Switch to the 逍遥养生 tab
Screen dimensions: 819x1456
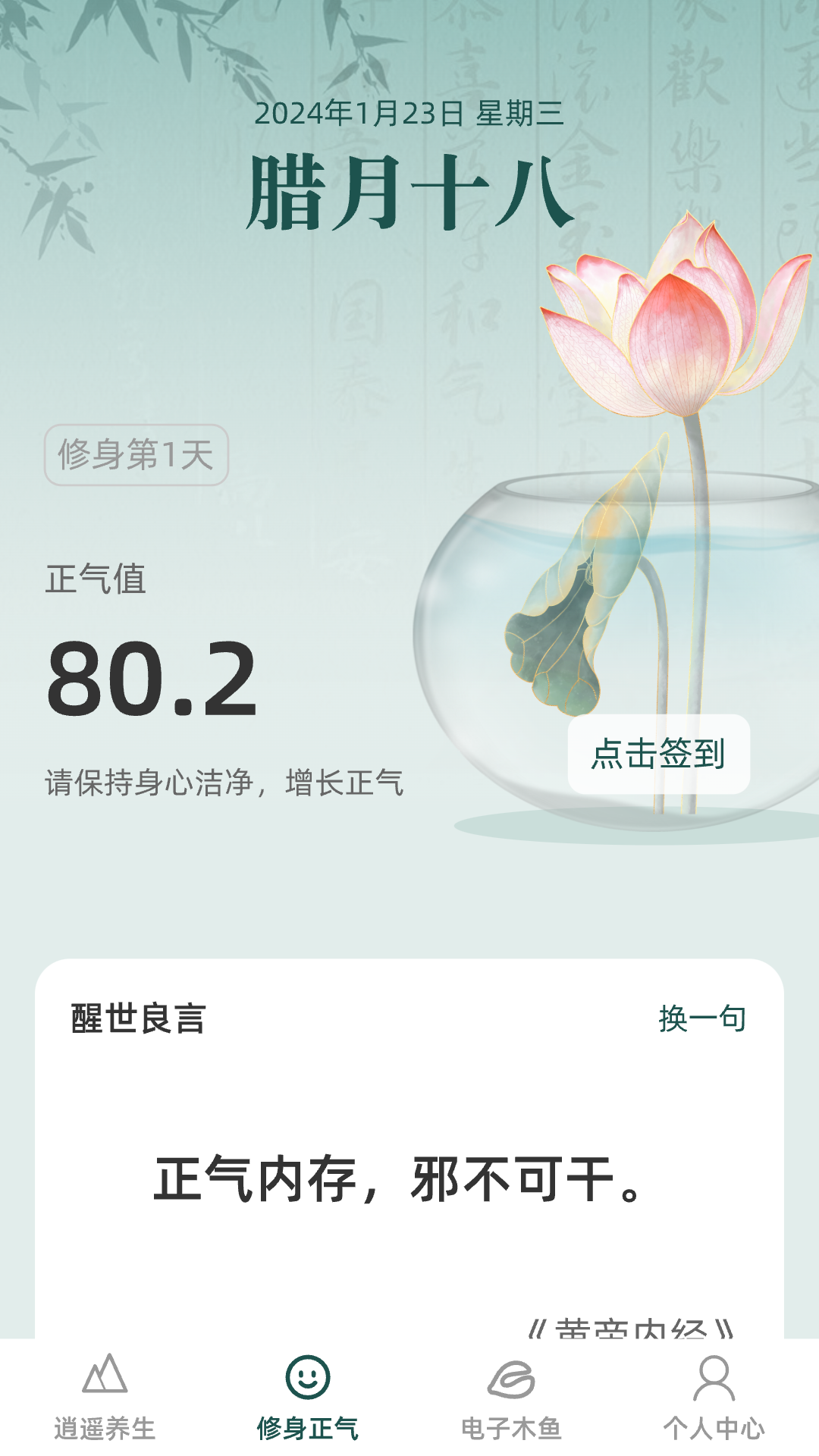tap(105, 1397)
